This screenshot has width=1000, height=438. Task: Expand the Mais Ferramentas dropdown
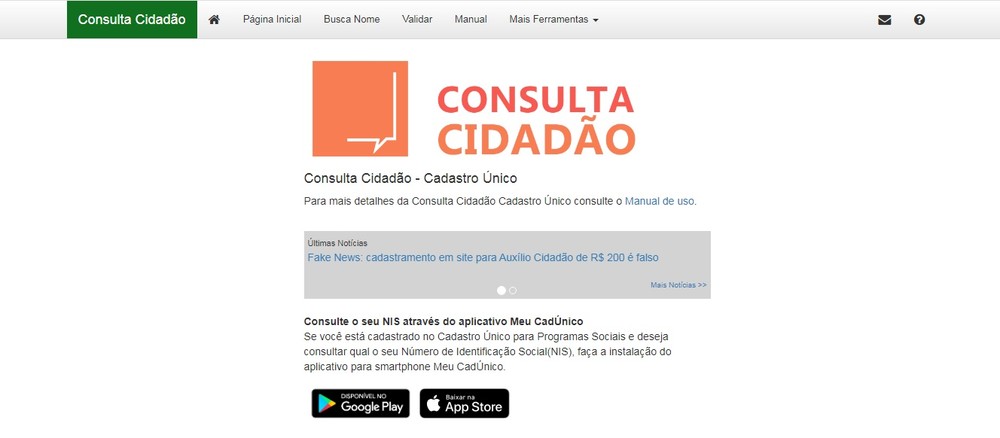tap(553, 20)
